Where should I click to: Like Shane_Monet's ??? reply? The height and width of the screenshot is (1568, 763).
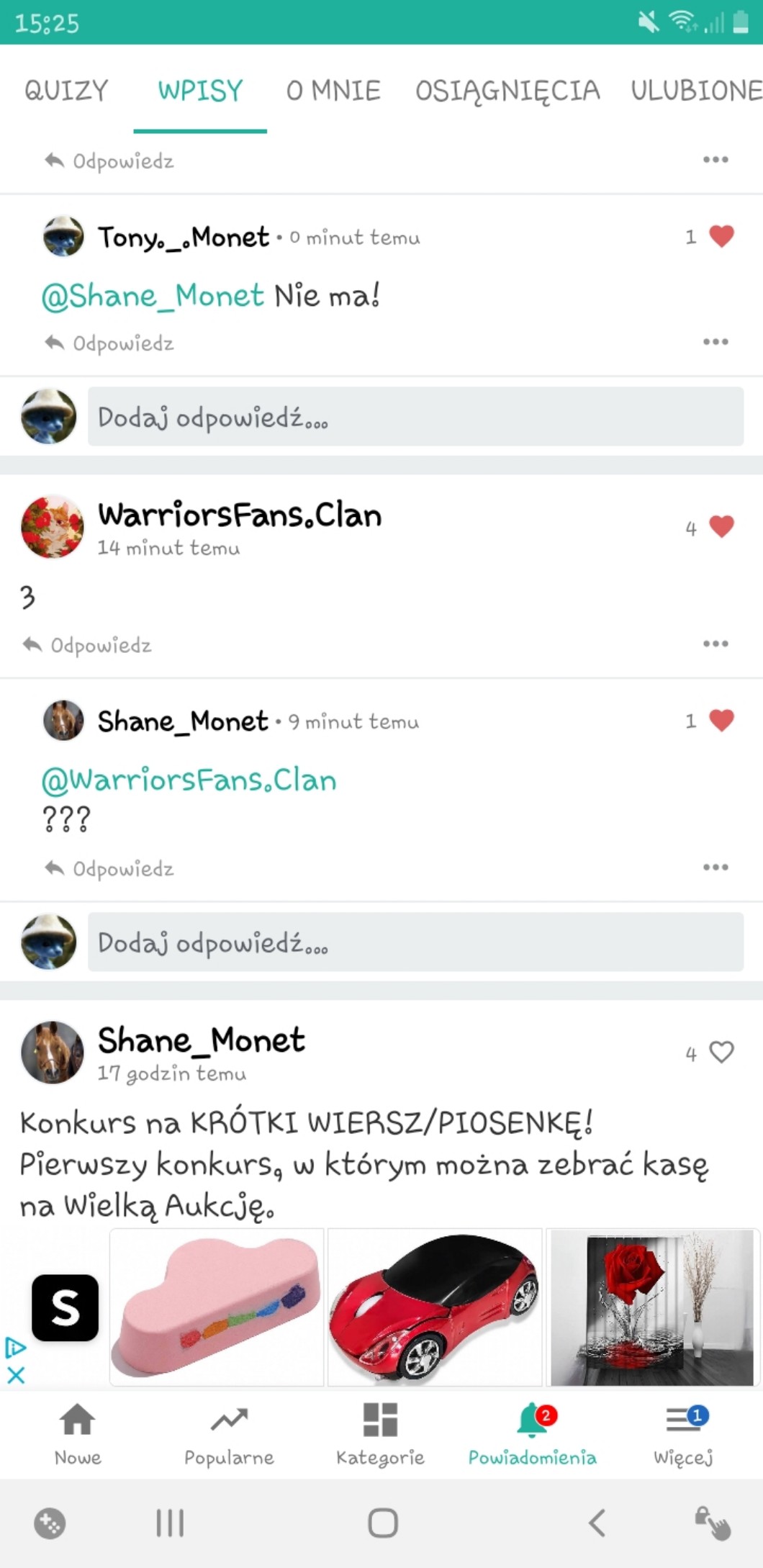point(721,720)
